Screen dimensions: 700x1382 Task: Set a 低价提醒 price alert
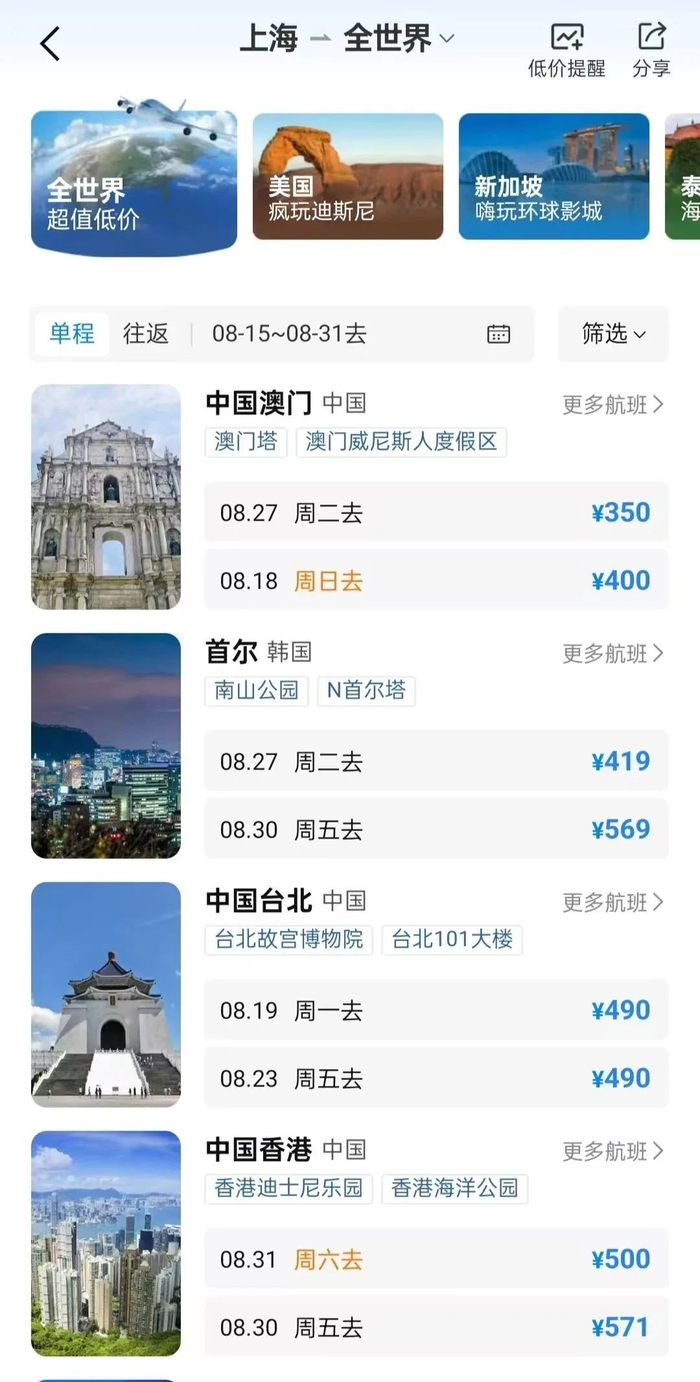click(567, 50)
